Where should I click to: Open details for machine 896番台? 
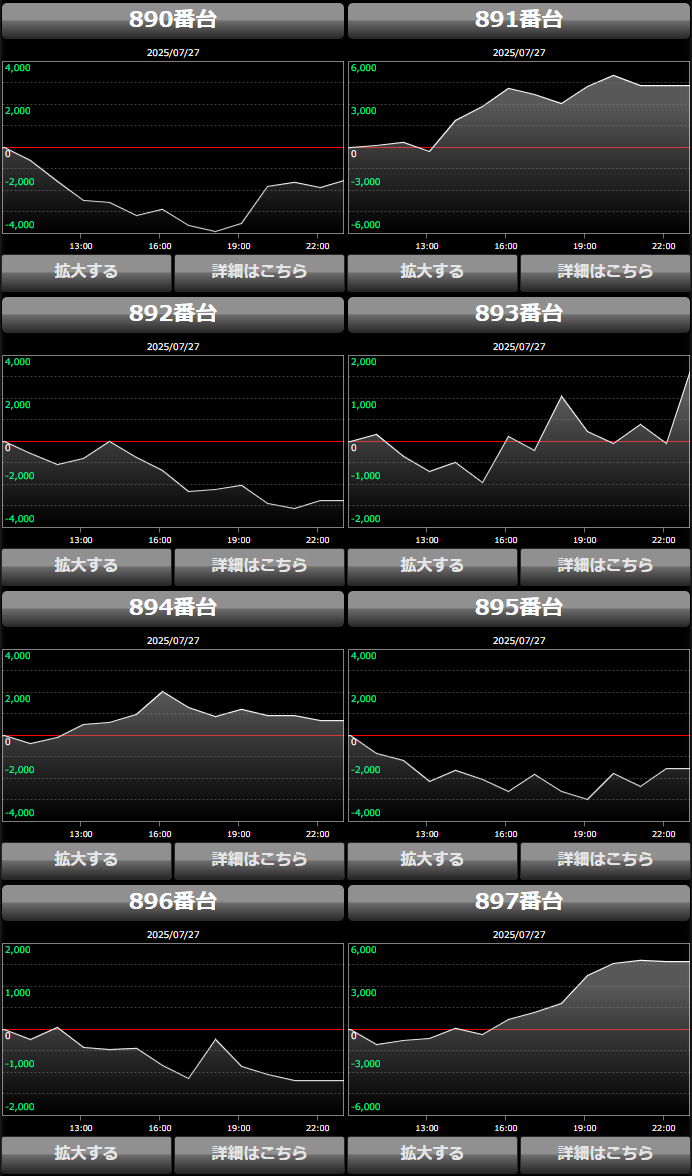(259, 1153)
